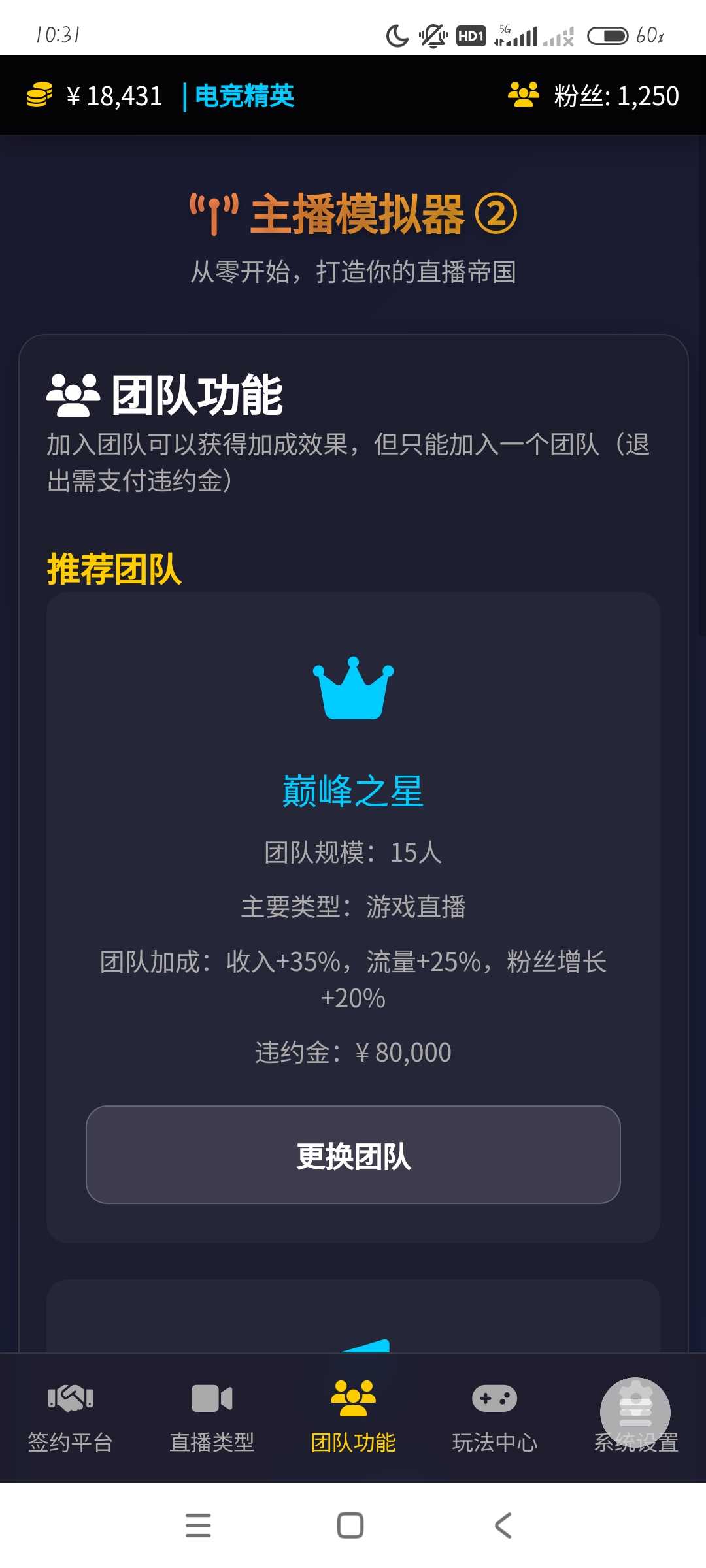
Task: Open the 直播类型 tab
Action: pos(212,1416)
